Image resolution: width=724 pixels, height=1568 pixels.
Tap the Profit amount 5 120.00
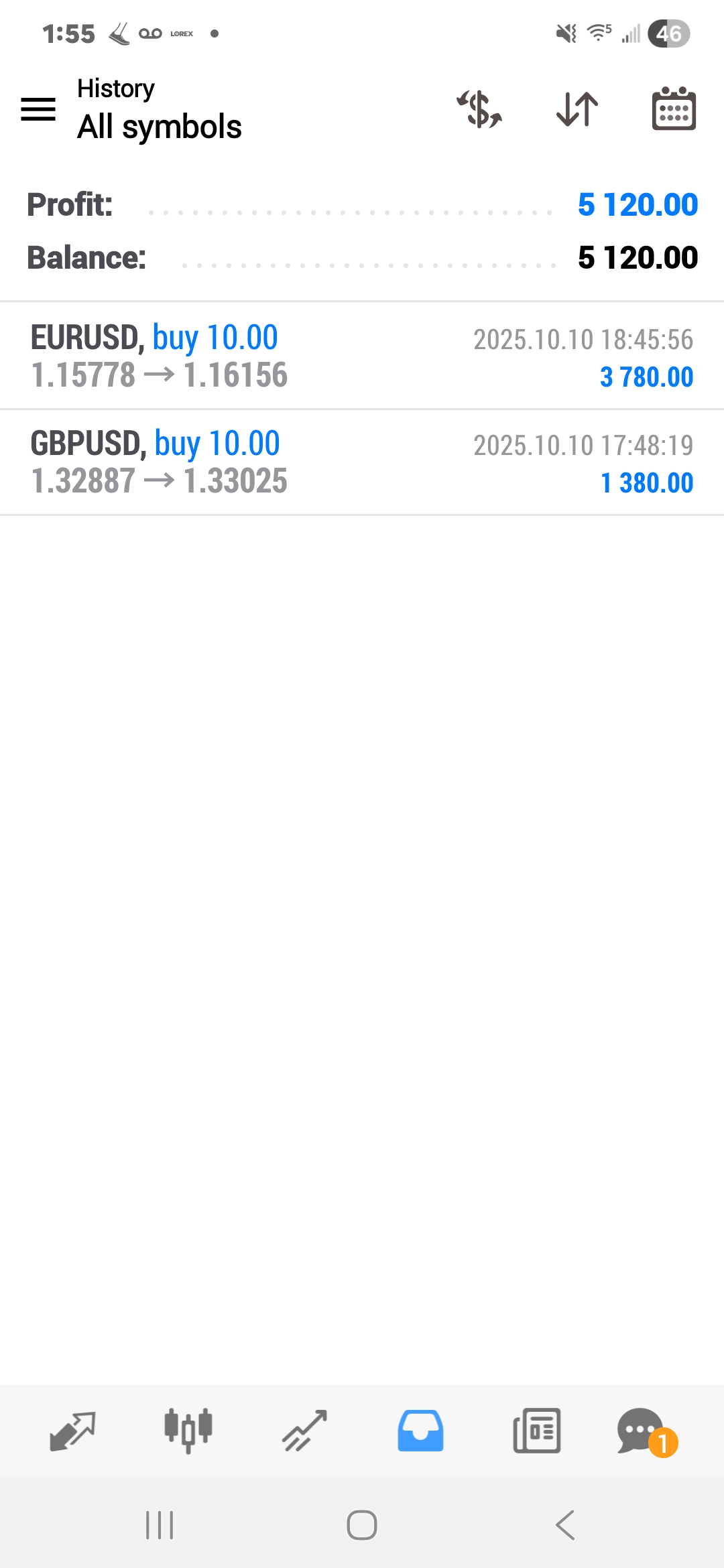click(x=638, y=204)
